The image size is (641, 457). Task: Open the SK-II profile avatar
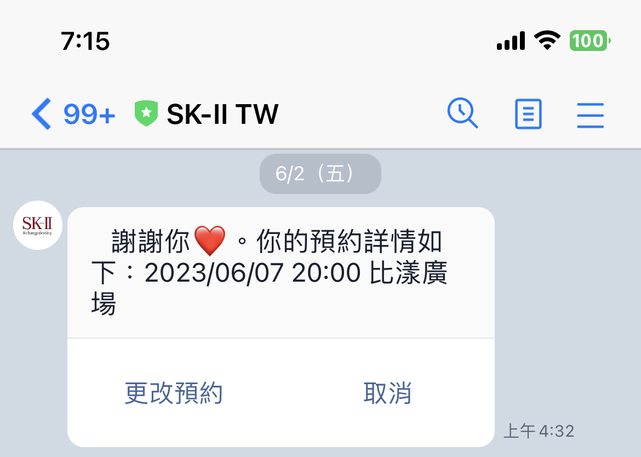tap(37, 226)
